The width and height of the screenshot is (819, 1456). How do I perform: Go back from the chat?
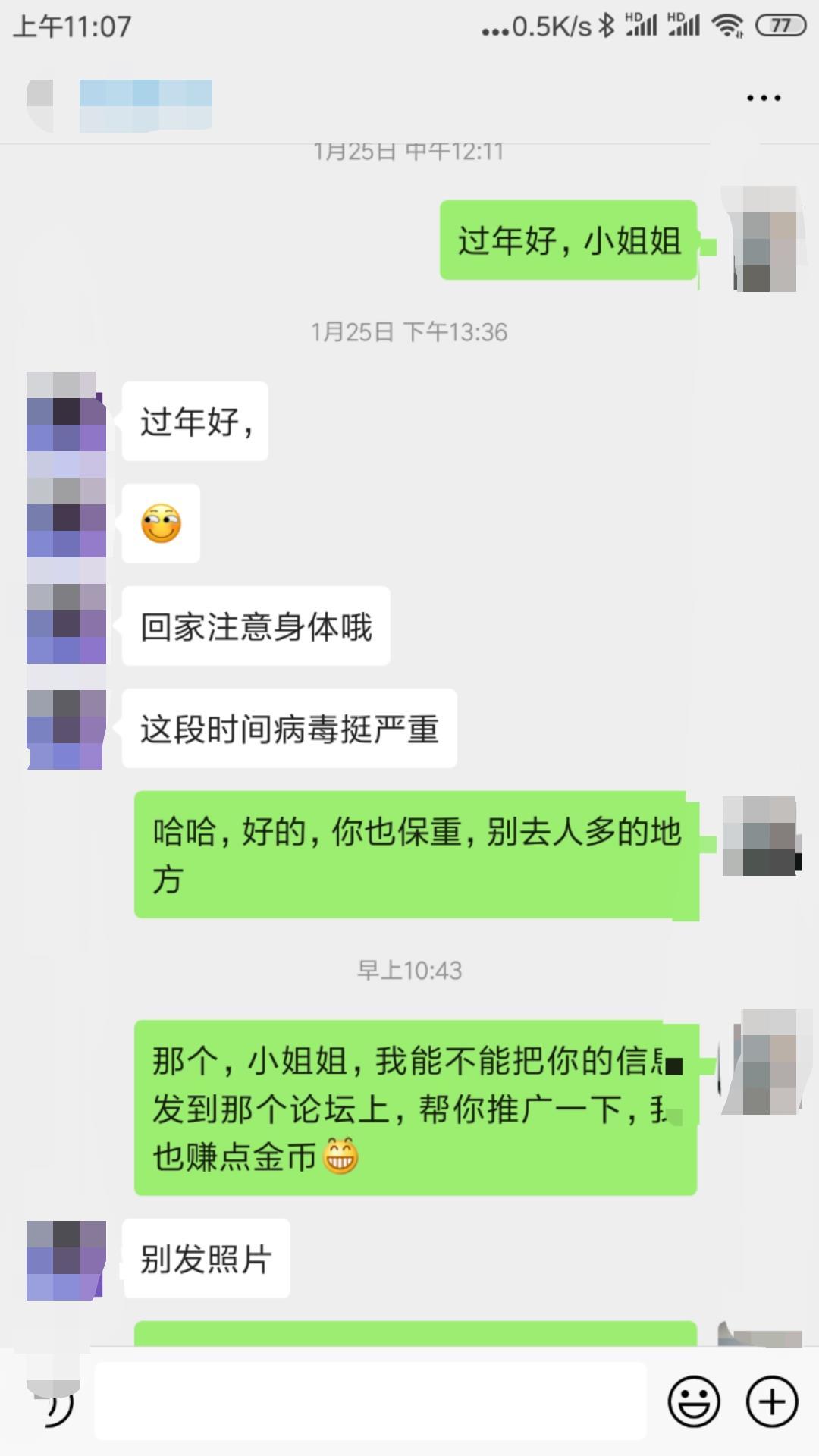click(39, 104)
